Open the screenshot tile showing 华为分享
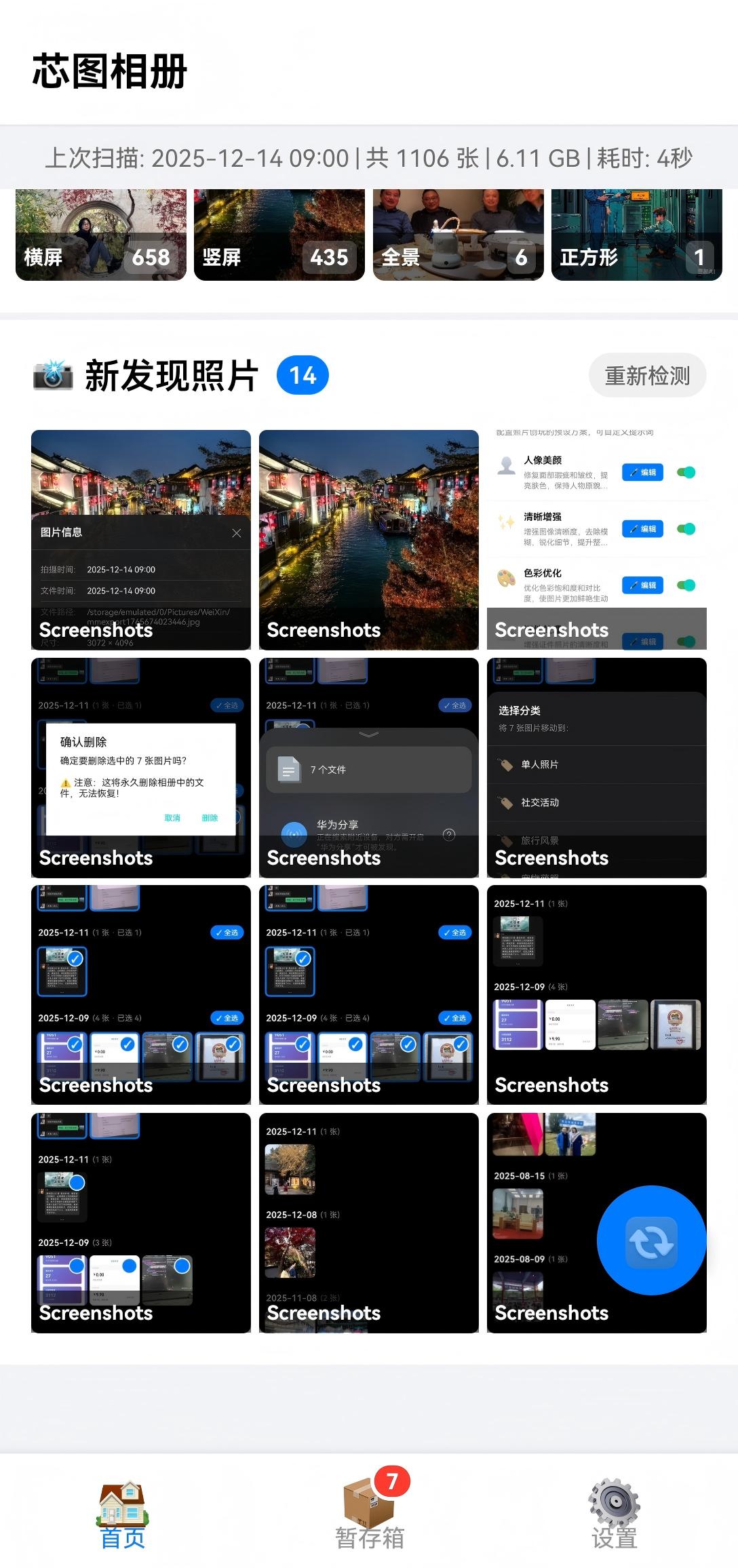 click(x=369, y=768)
